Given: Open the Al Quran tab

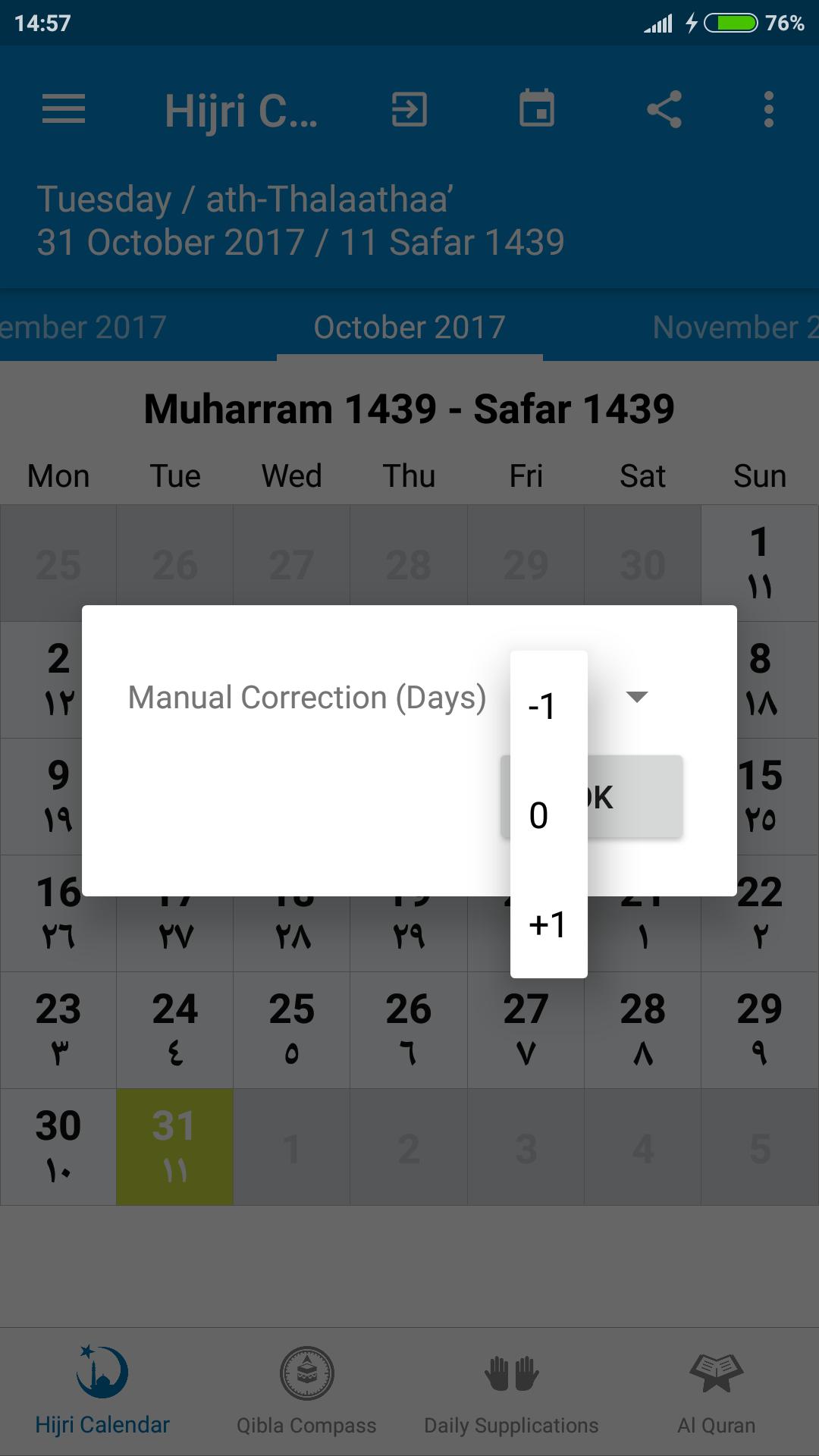Looking at the screenshot, I should [x=716, y=1392].
